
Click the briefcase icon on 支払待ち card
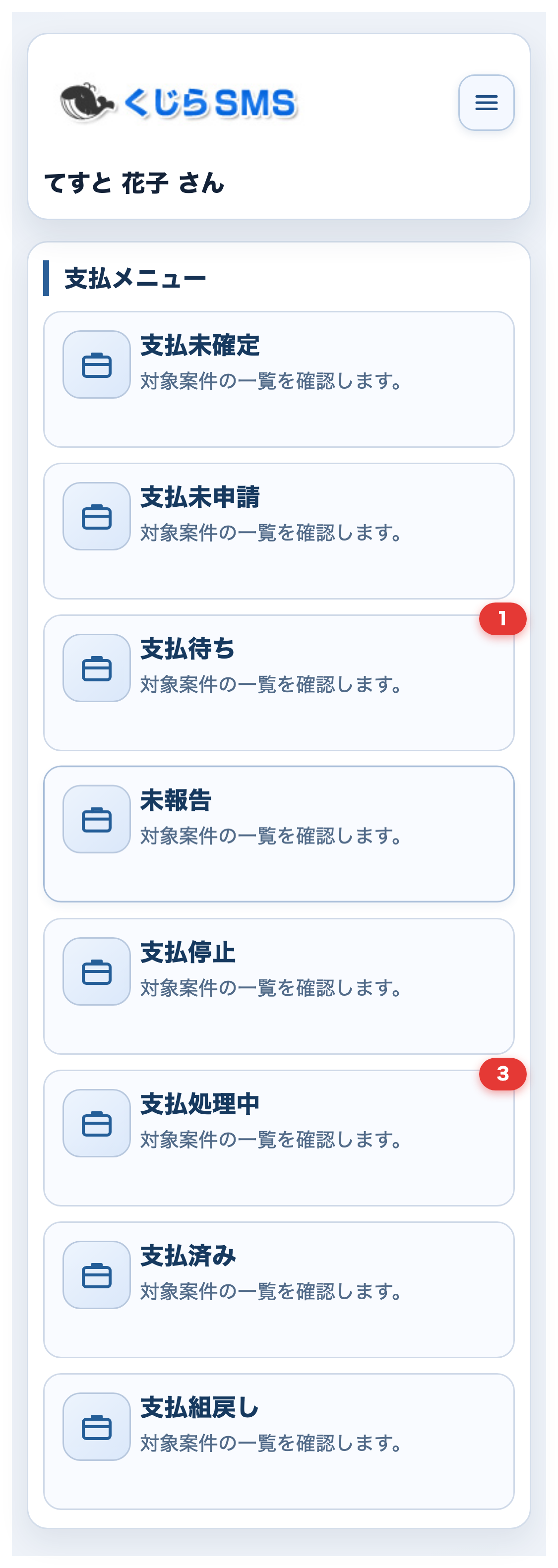click(96, 668)
